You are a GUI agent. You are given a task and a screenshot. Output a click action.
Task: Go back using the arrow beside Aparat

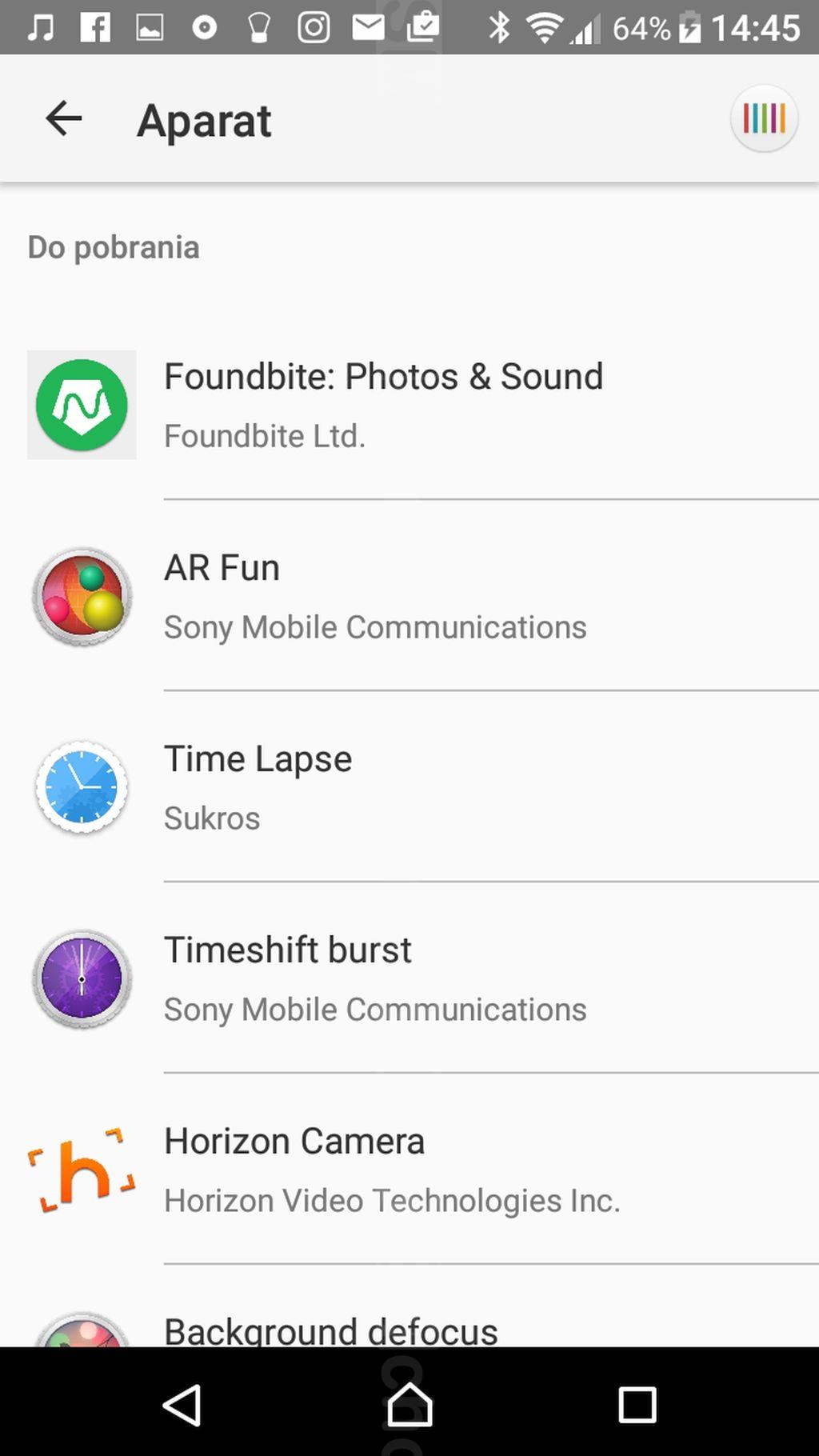(64, 119)
